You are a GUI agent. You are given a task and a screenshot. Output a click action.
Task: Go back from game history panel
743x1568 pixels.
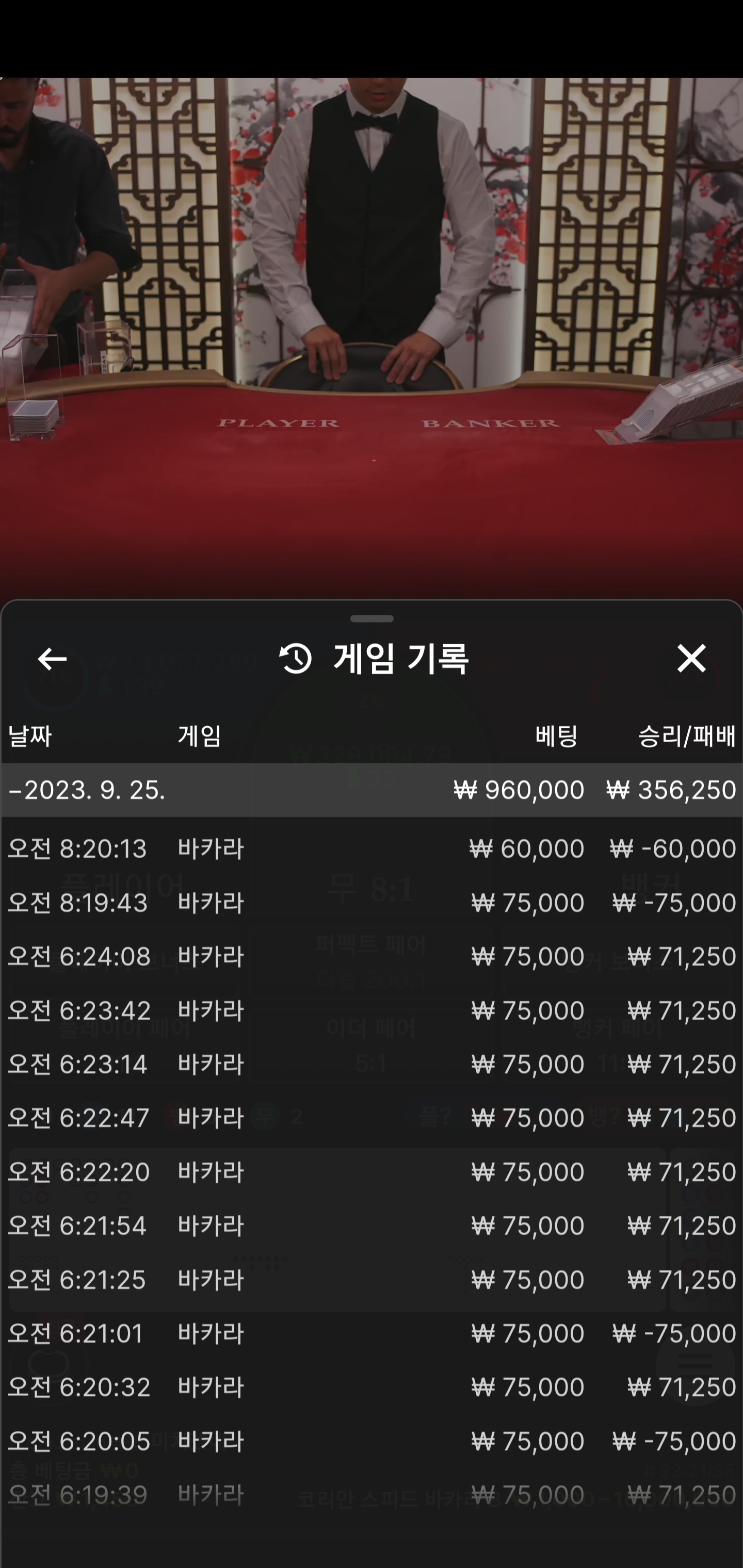point(52,659)
